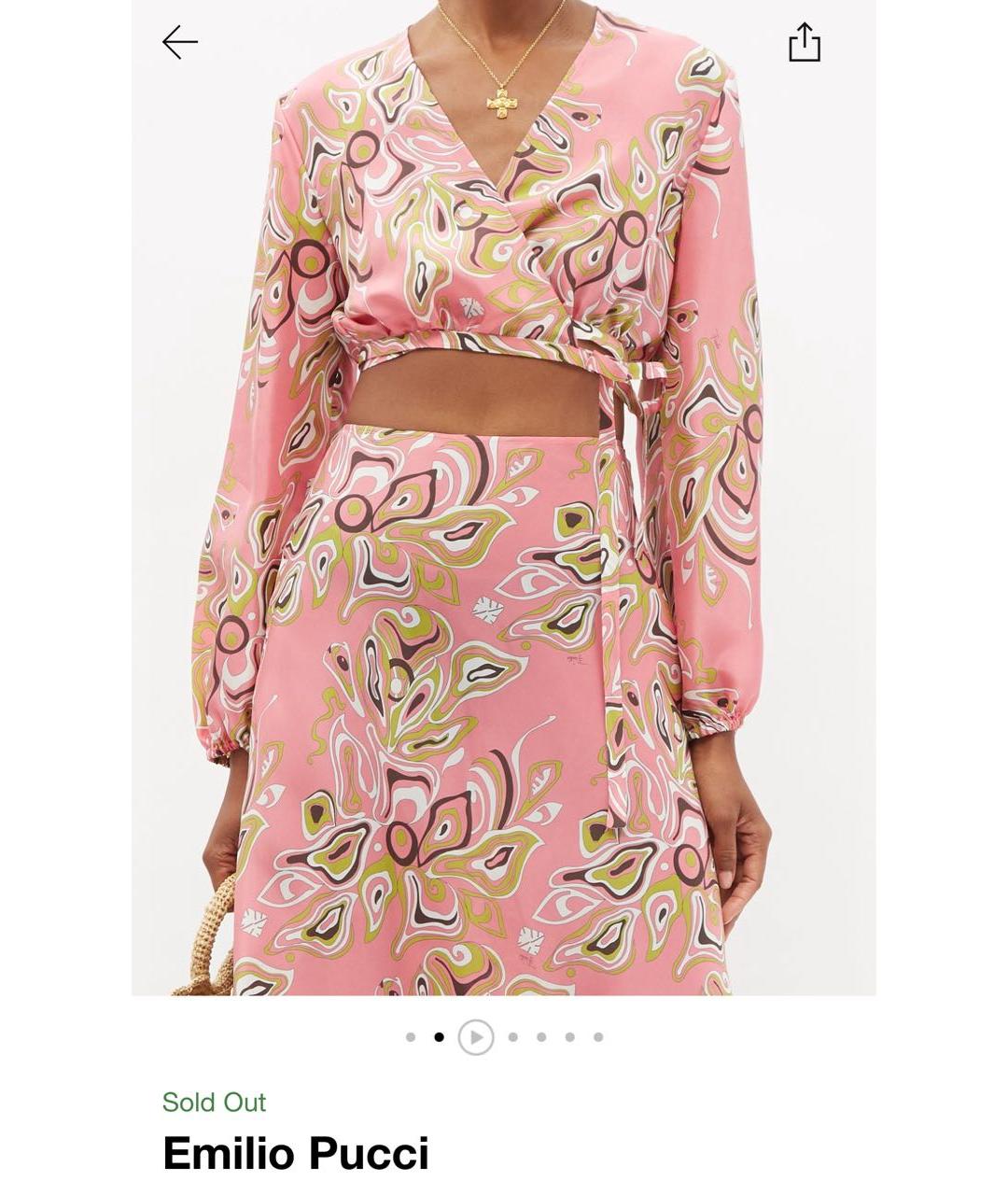Select the first carousel dot

(411, 1036)
